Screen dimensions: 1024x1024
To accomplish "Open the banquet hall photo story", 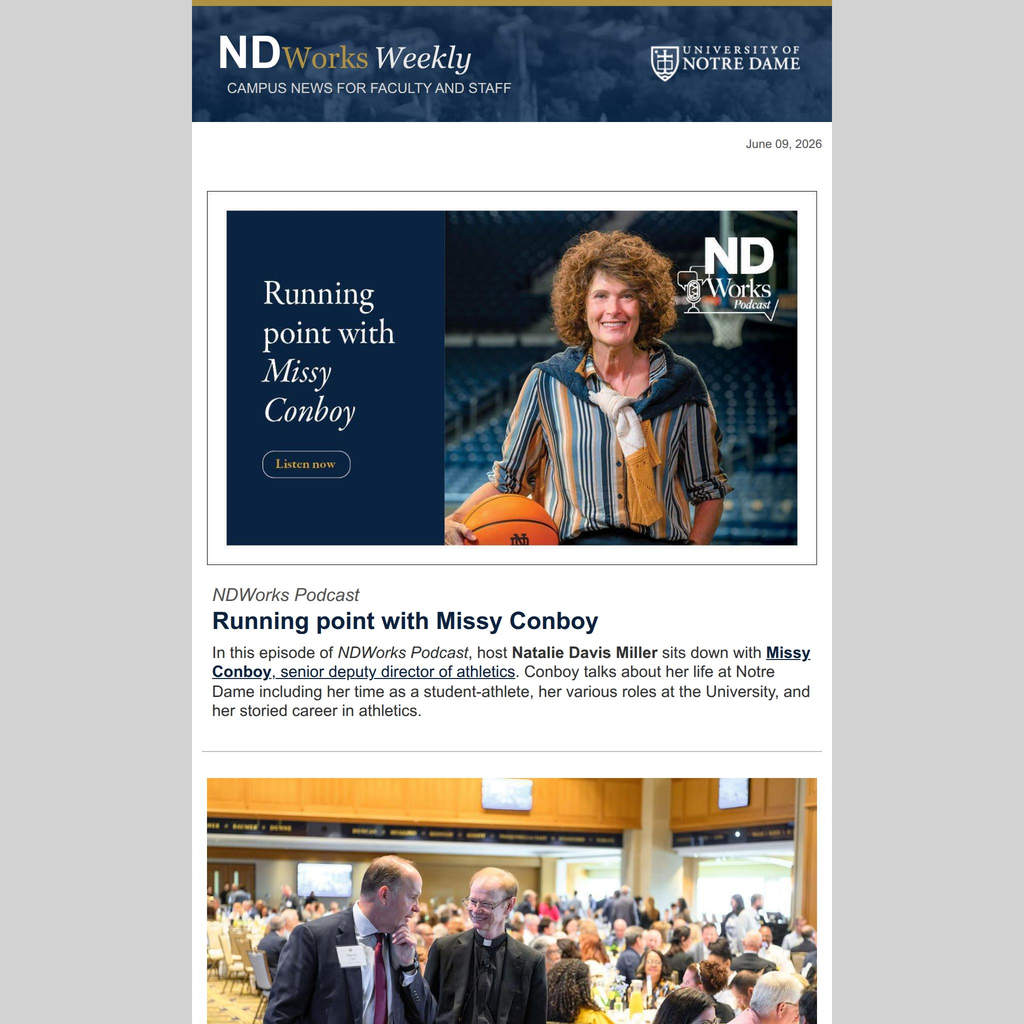I will tap(511, 901).
